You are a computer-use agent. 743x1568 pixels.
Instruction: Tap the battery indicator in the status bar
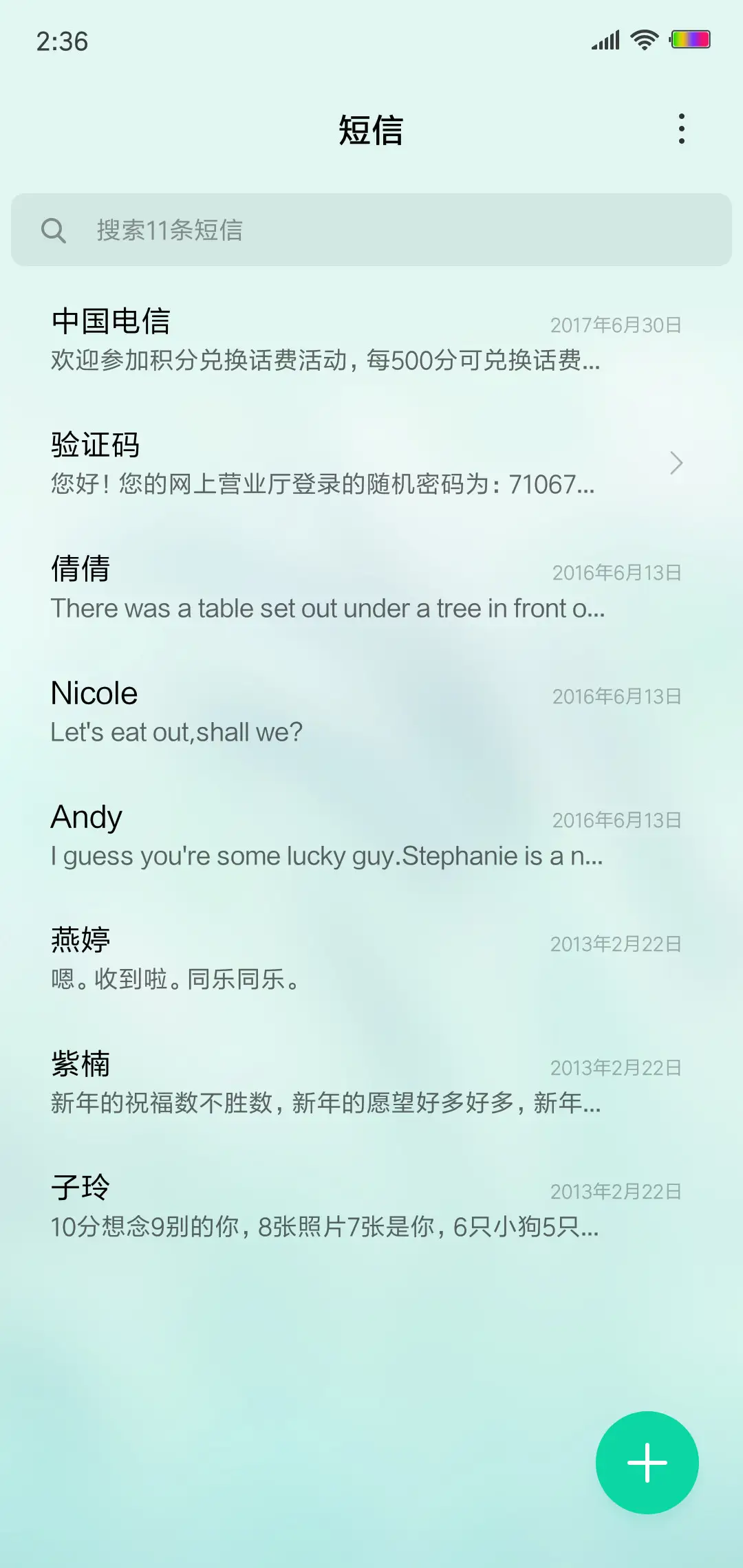pos(691,40)
